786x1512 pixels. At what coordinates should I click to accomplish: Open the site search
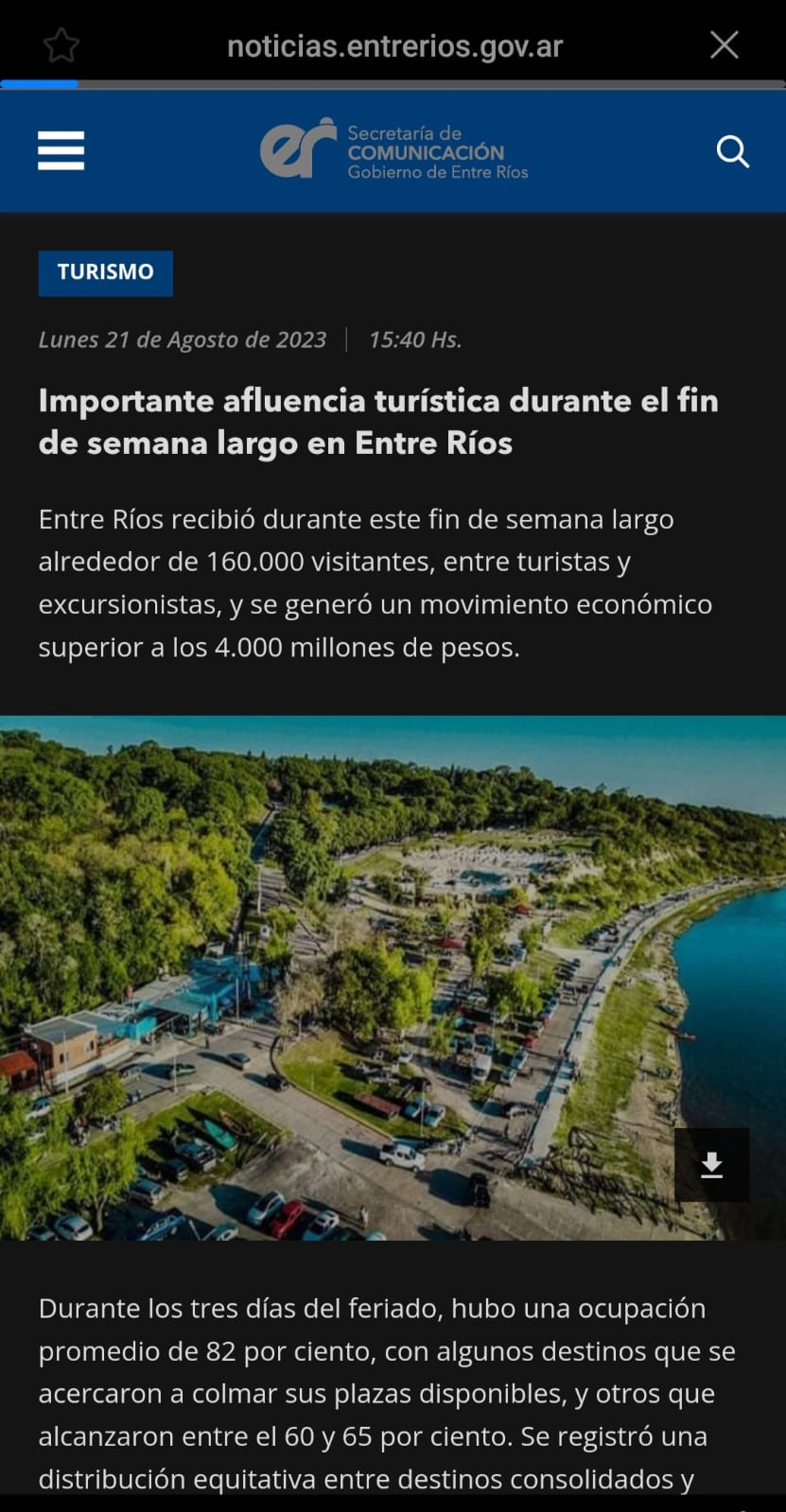(x=732, y=151)
